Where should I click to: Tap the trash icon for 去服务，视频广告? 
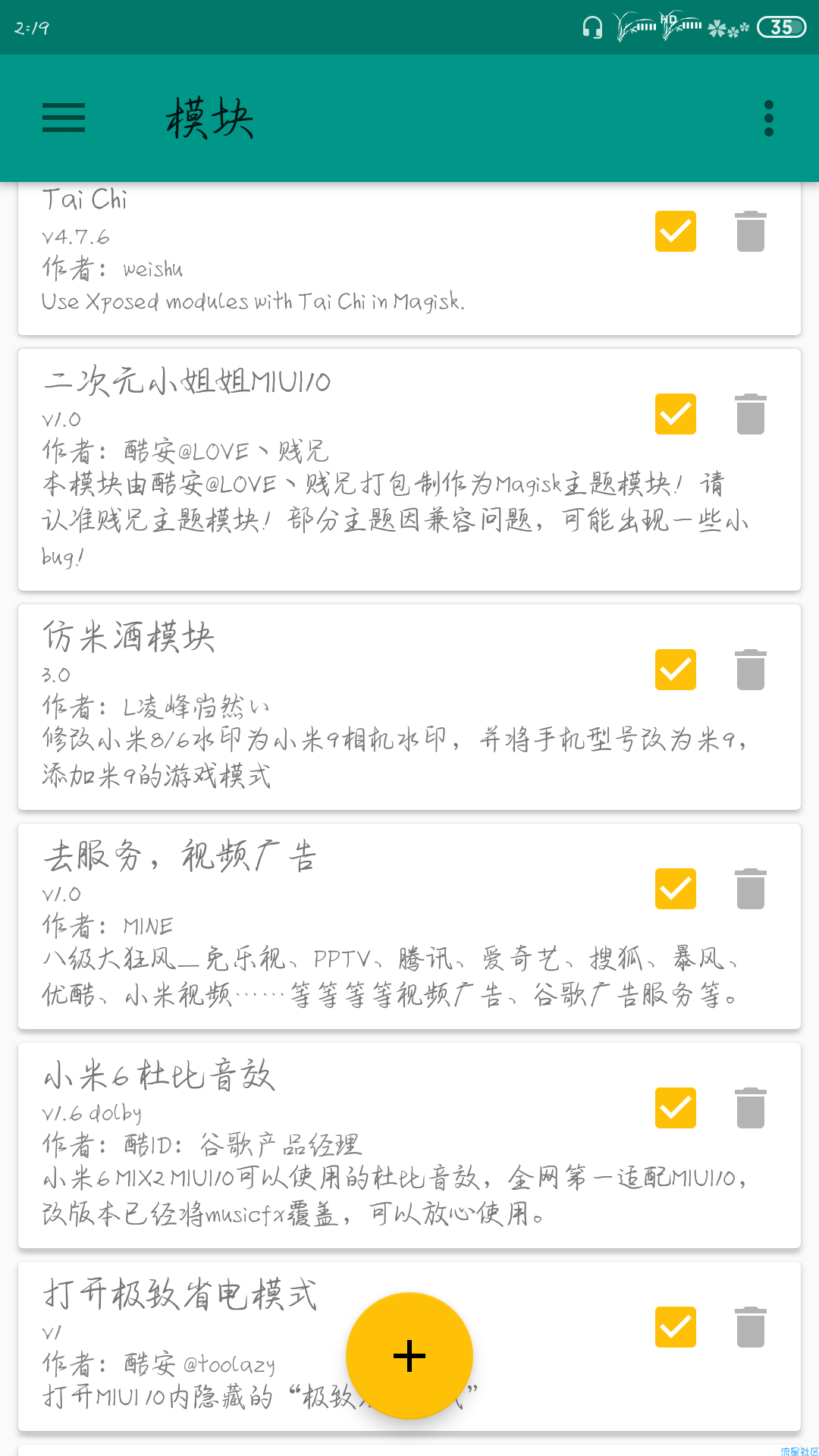pyautogui.click(x=751, y=889)
